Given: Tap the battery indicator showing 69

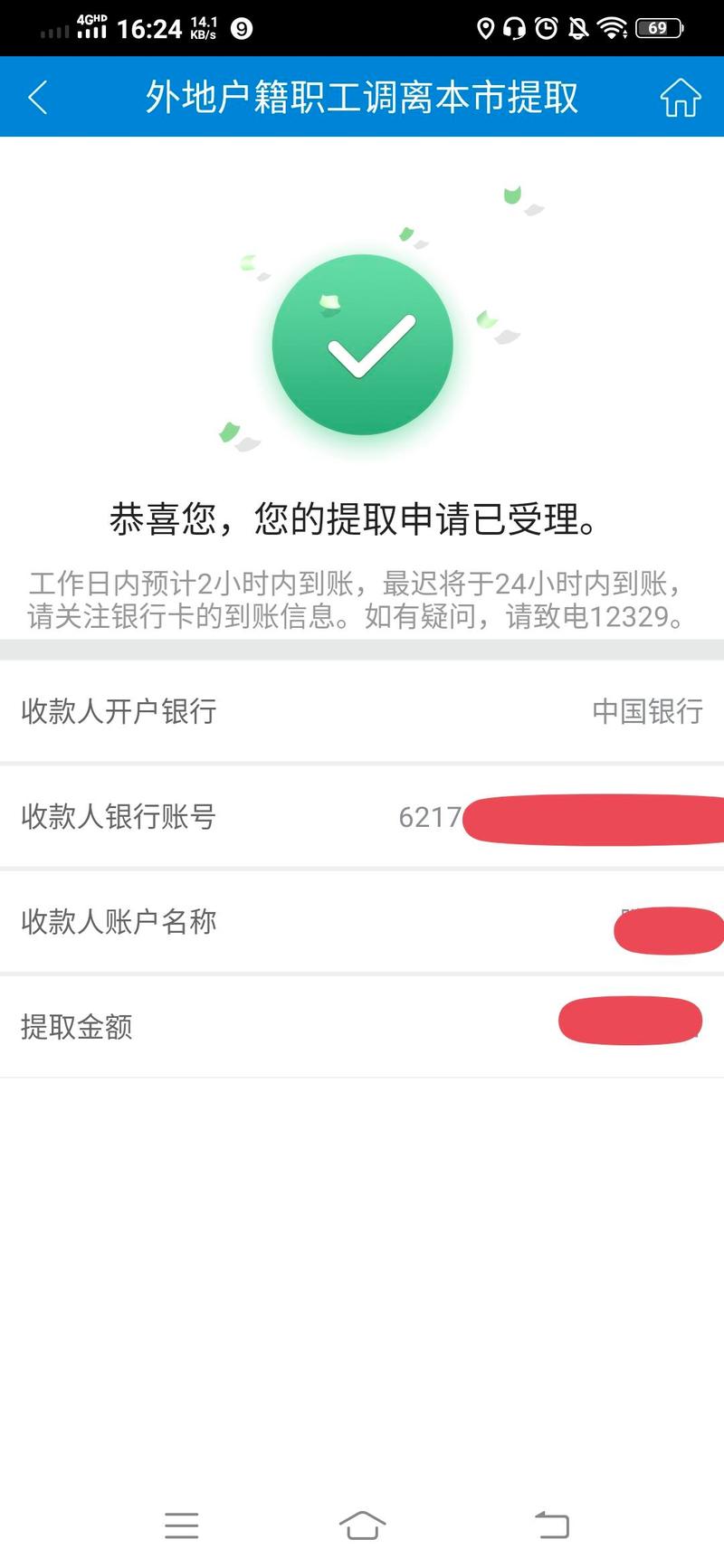Looking at the screenshot, I should (658, 27).
